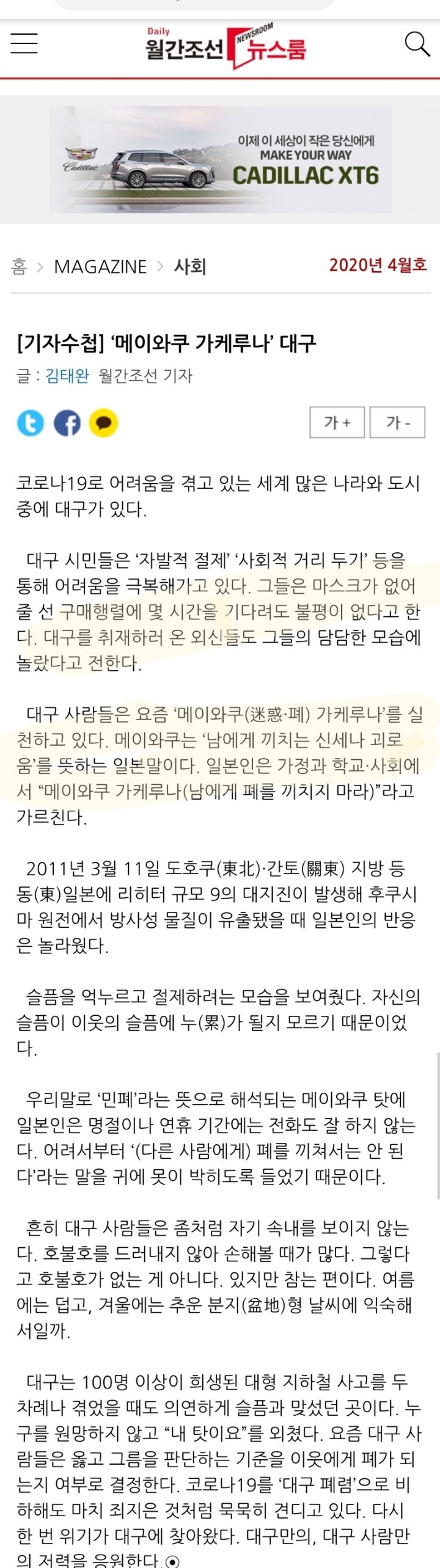Viewport: 440px width, 1568px height.
Task: Open the 2020년 4월호 issue
Action: (378, 265)
